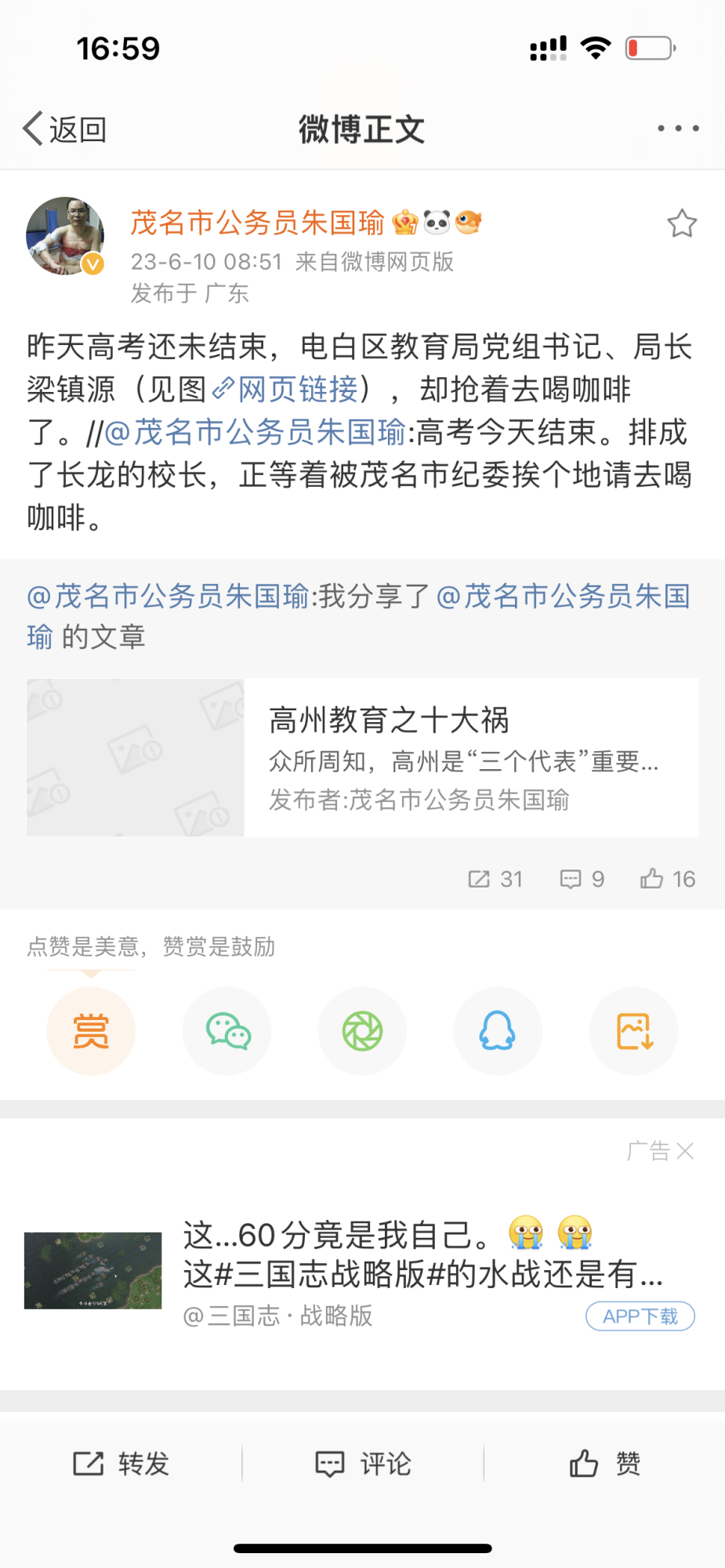
Task: View reposts of the original post (31)
Action: coord(495,879)
